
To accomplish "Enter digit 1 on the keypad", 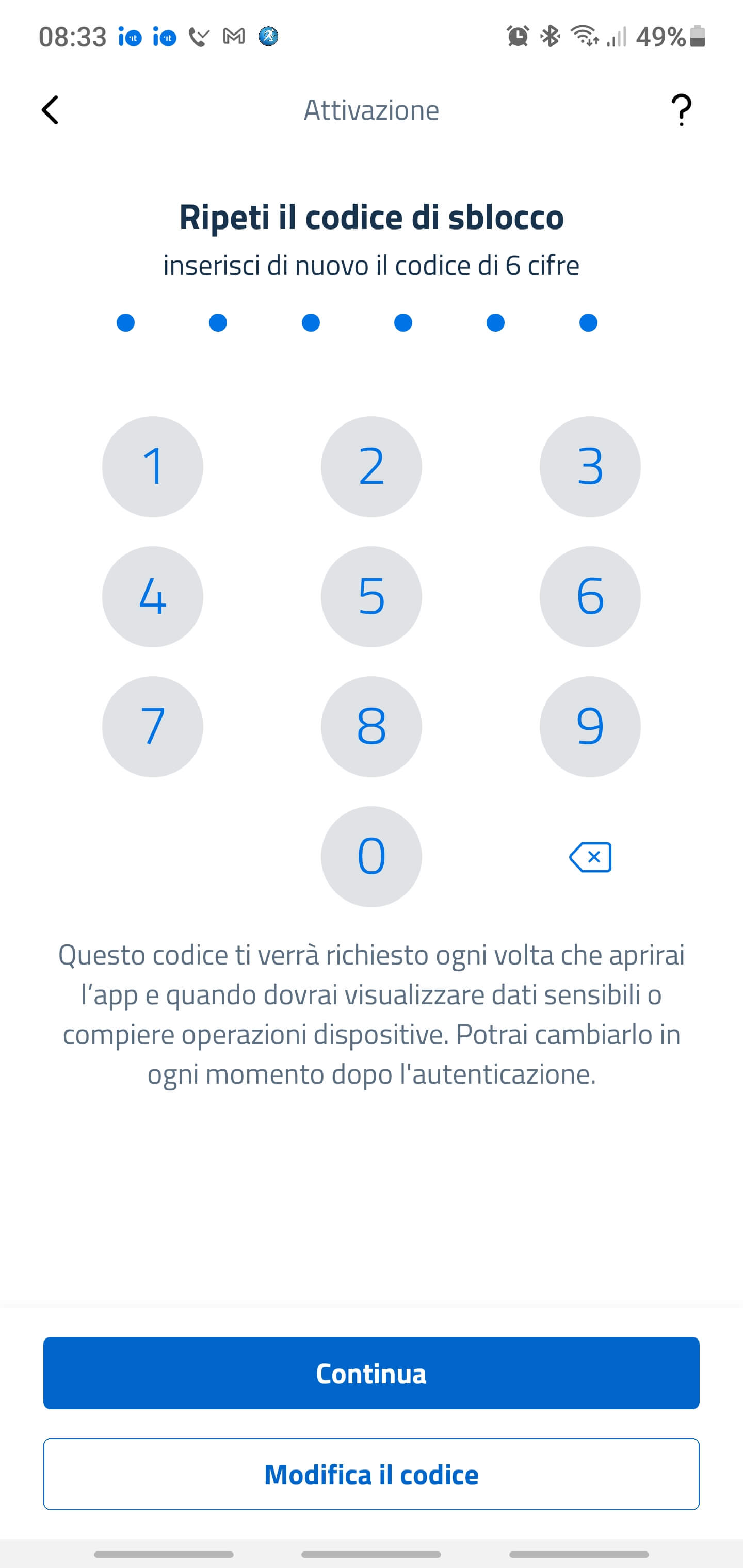I will pyautogui.click(x=152, y=466).
